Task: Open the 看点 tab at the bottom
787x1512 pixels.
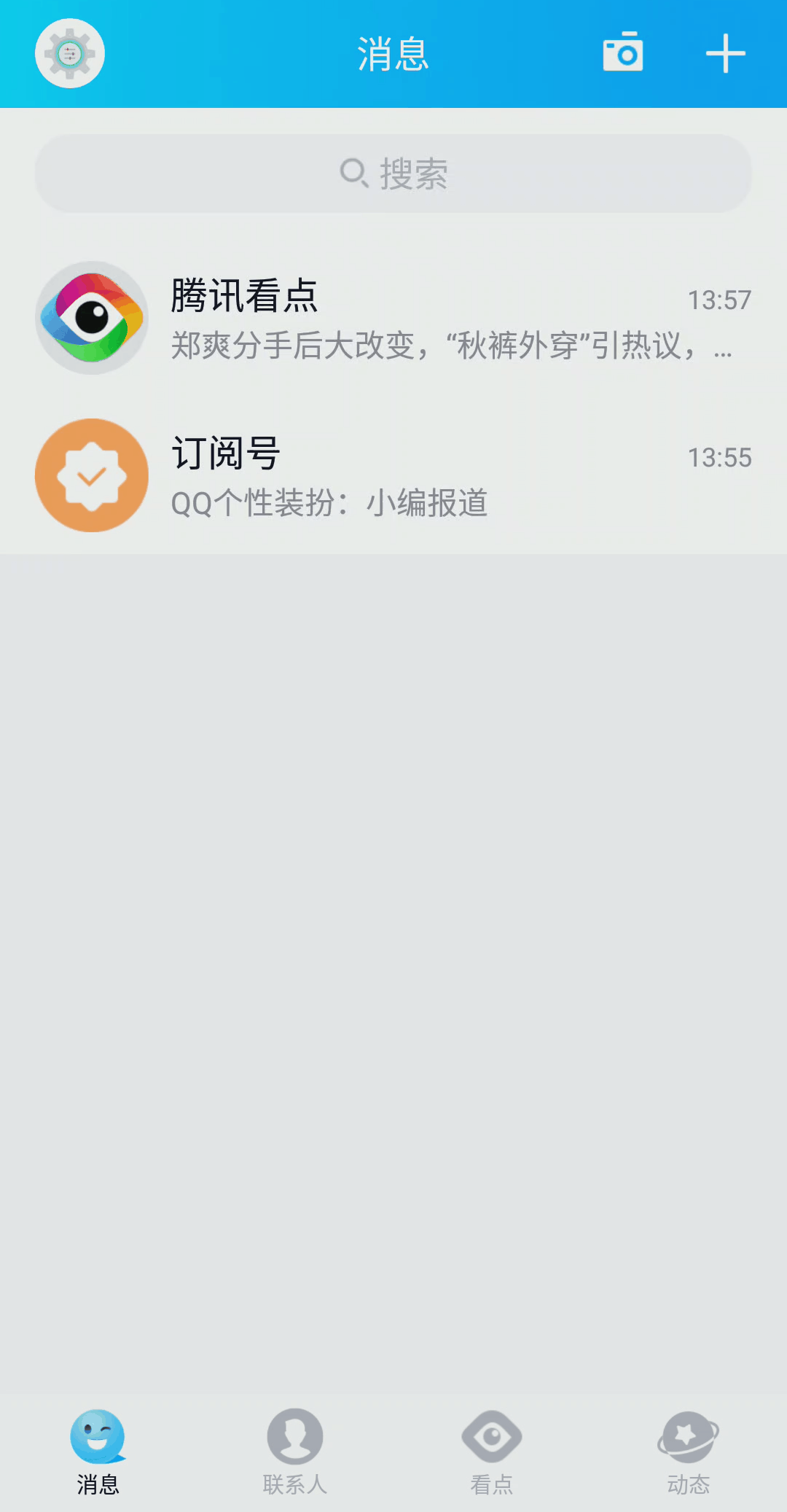Action: pos(492,1451)
